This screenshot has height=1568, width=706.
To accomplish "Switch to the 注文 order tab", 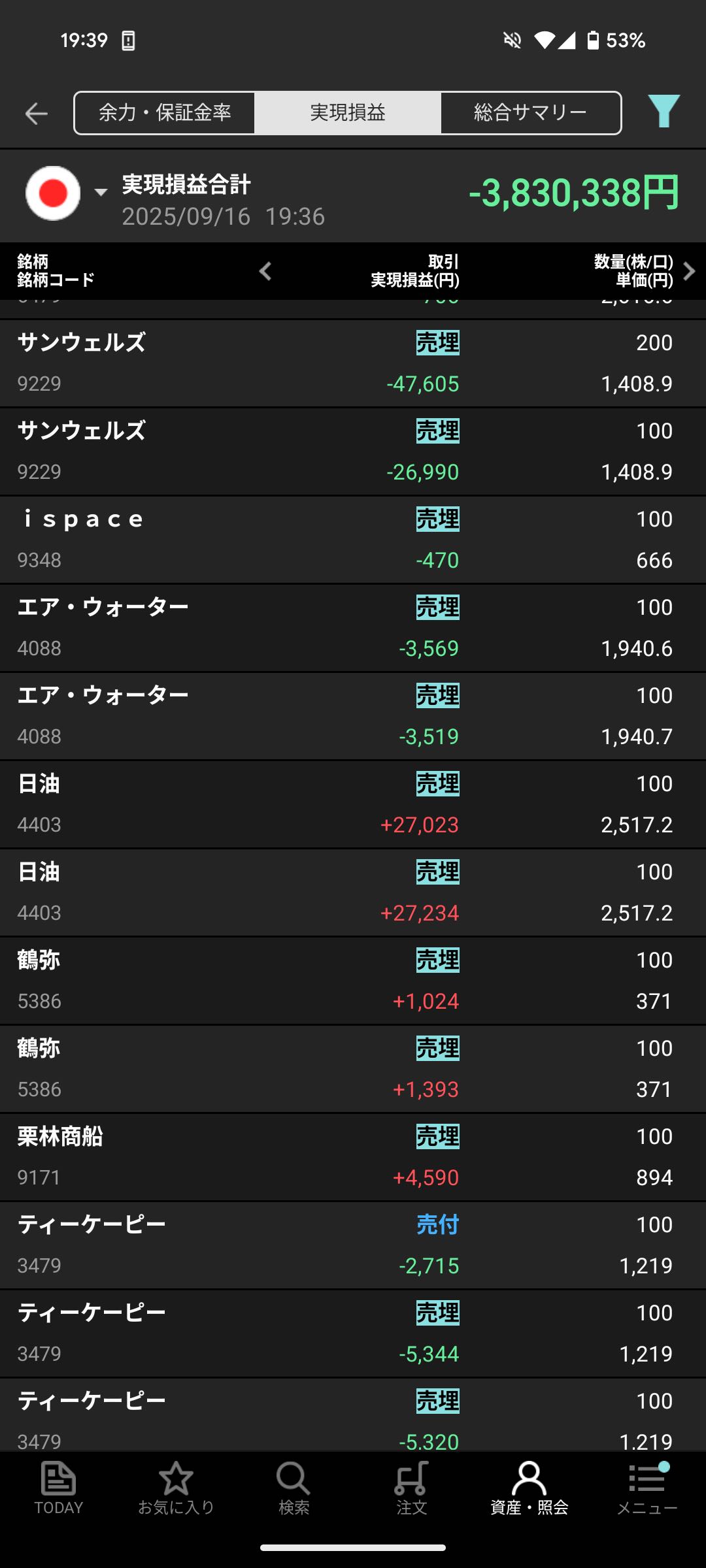I will 412,1488.
